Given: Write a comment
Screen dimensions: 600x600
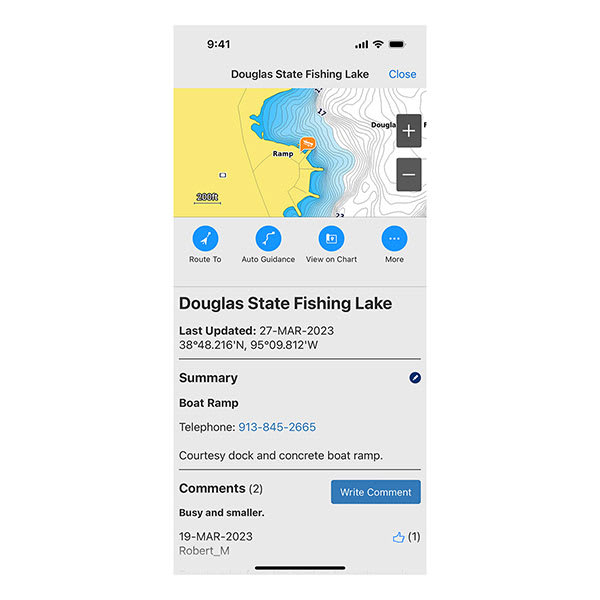Looking at the screenshot, I should click(x=375, y=492).
